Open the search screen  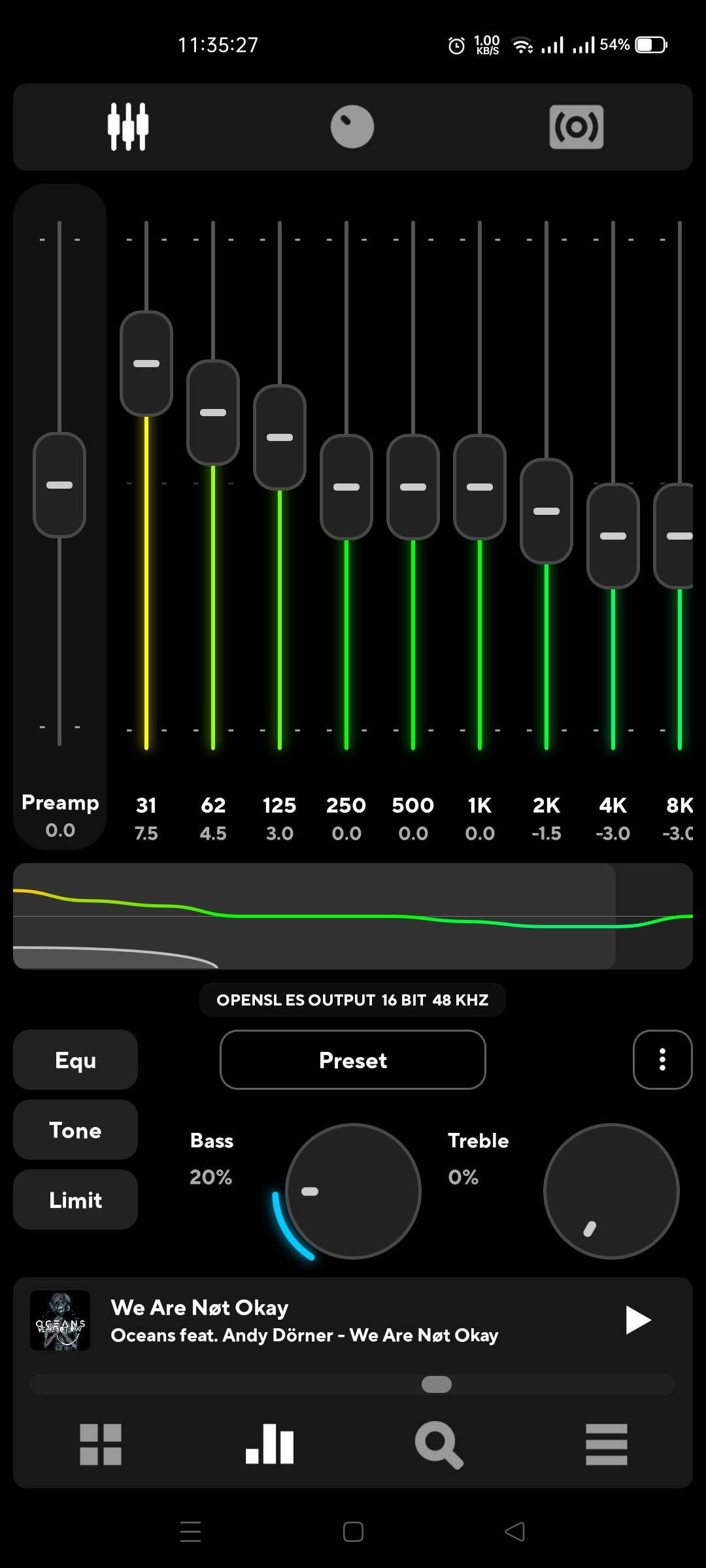coord(439,1445)
